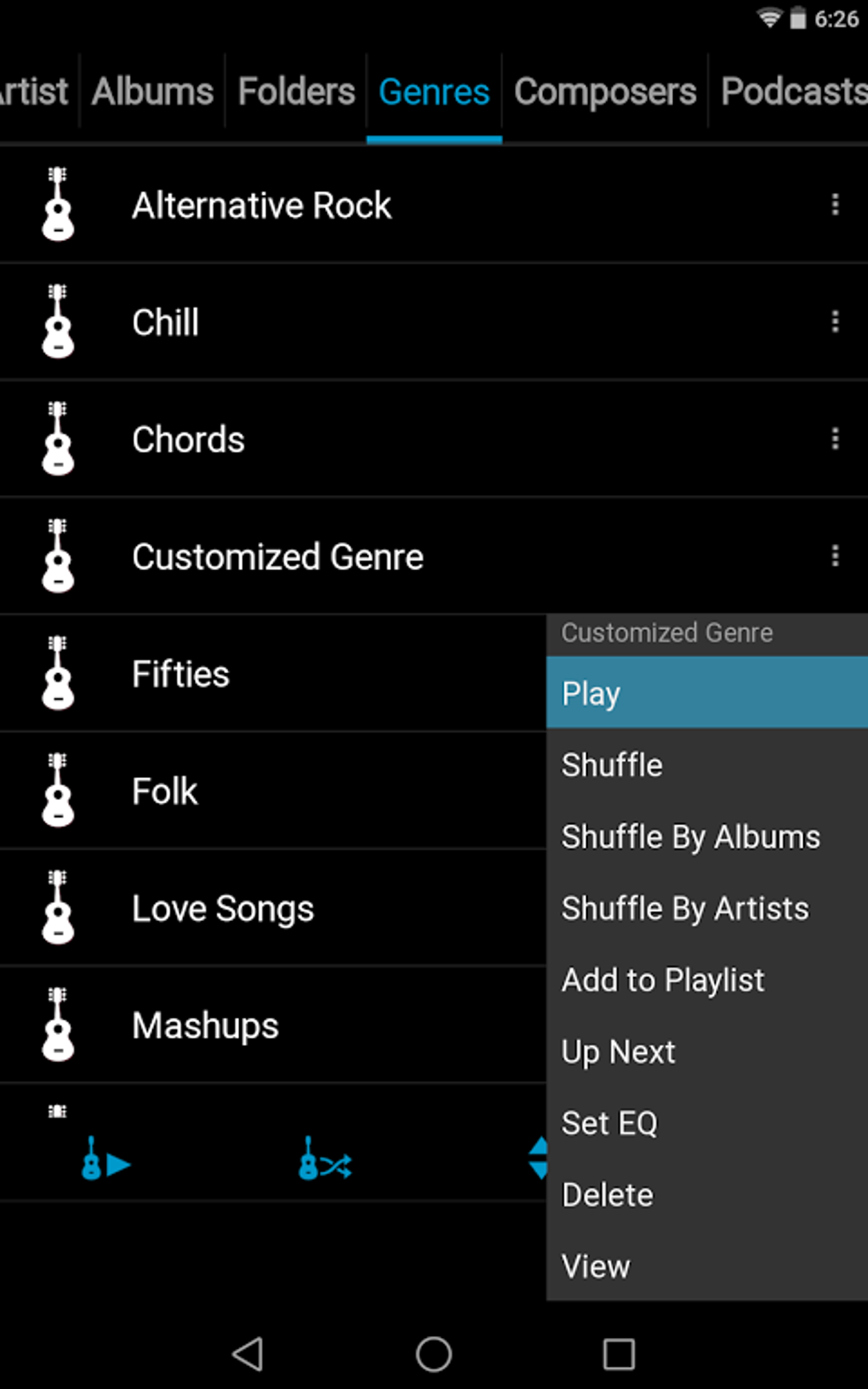
Task: Open the Chords genre
Action: coord(189,440)
